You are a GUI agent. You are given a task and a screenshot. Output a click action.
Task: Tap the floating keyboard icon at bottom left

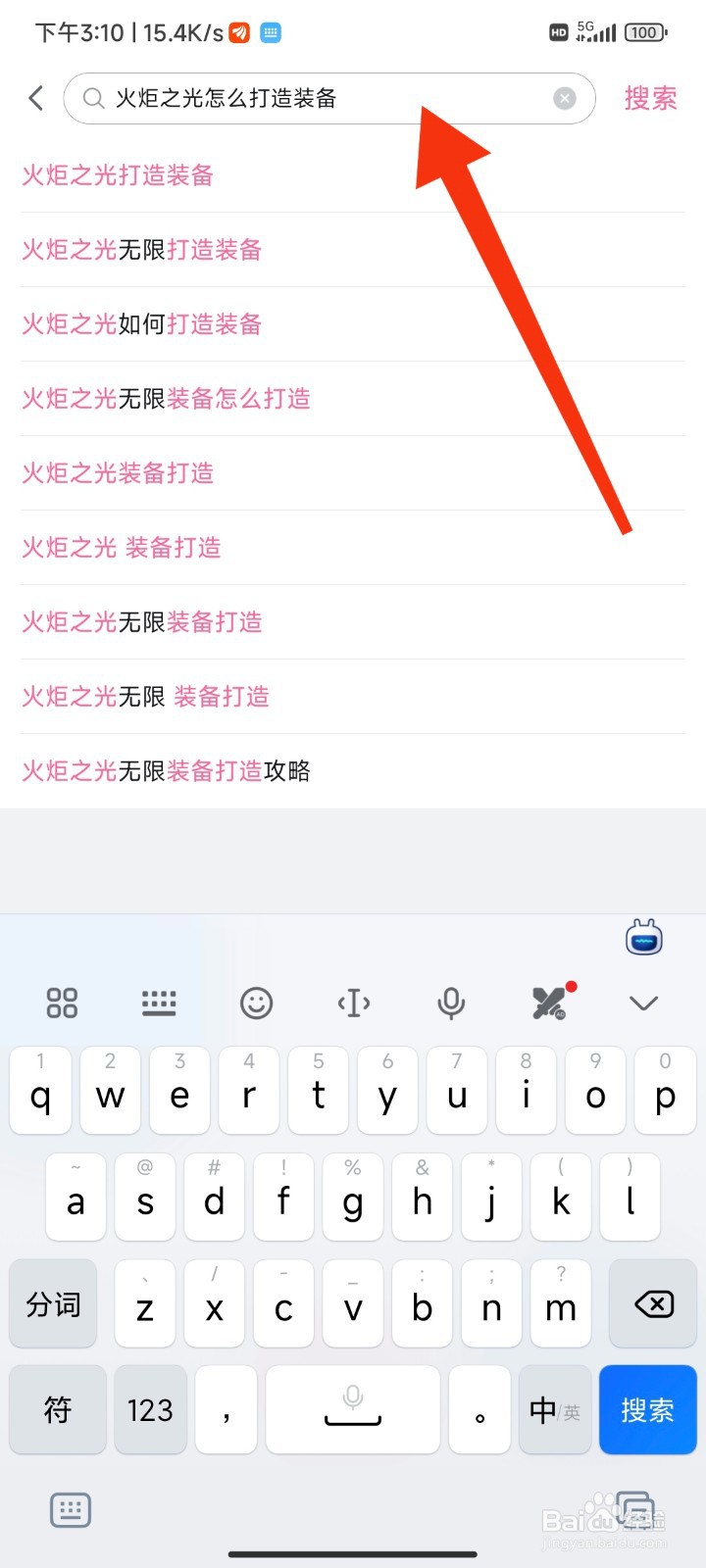[70, 1510]
